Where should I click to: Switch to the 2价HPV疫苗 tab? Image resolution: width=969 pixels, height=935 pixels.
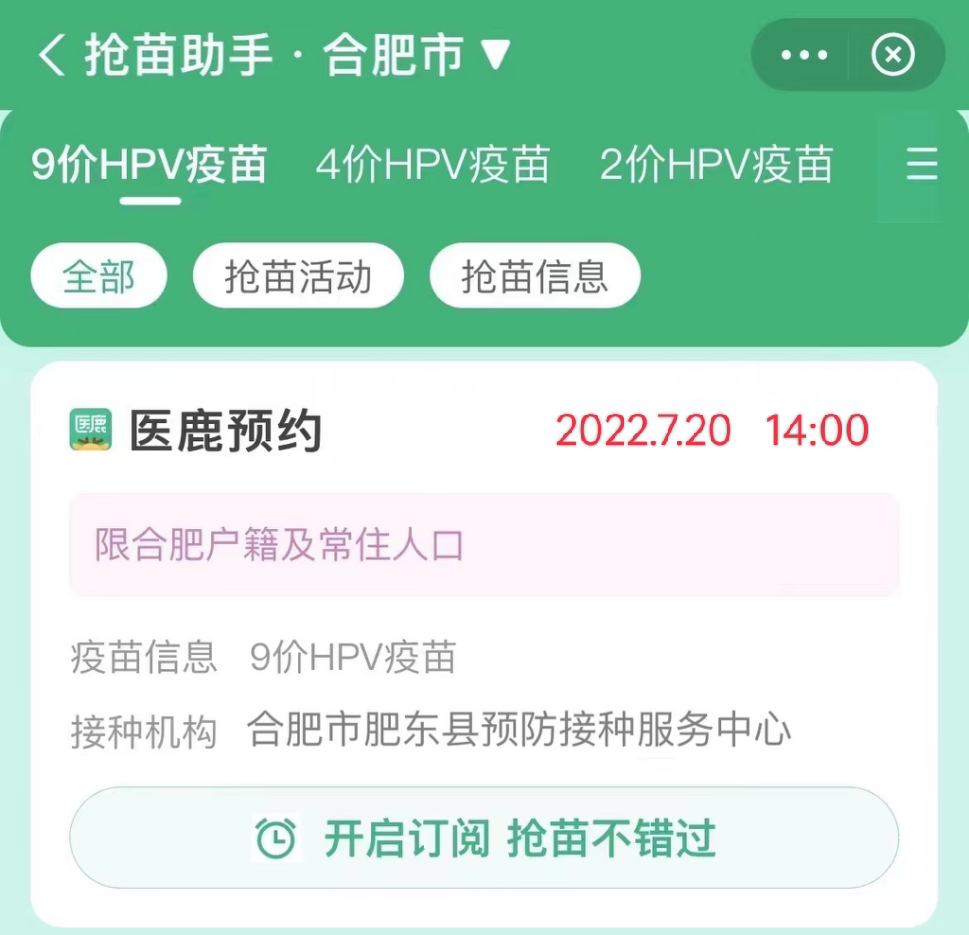point(716,165)
